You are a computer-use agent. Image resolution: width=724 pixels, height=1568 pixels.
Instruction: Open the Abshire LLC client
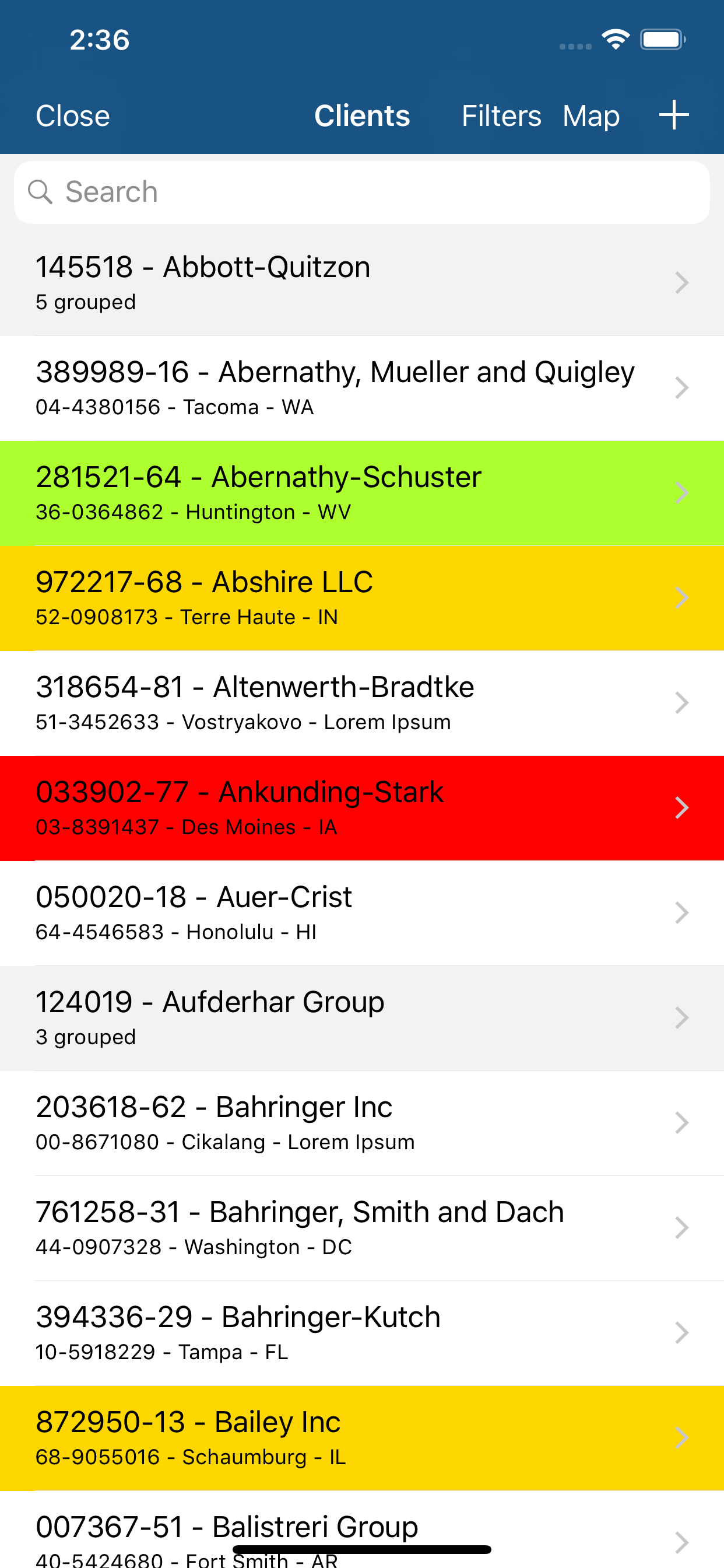click(x=362, y=598)
